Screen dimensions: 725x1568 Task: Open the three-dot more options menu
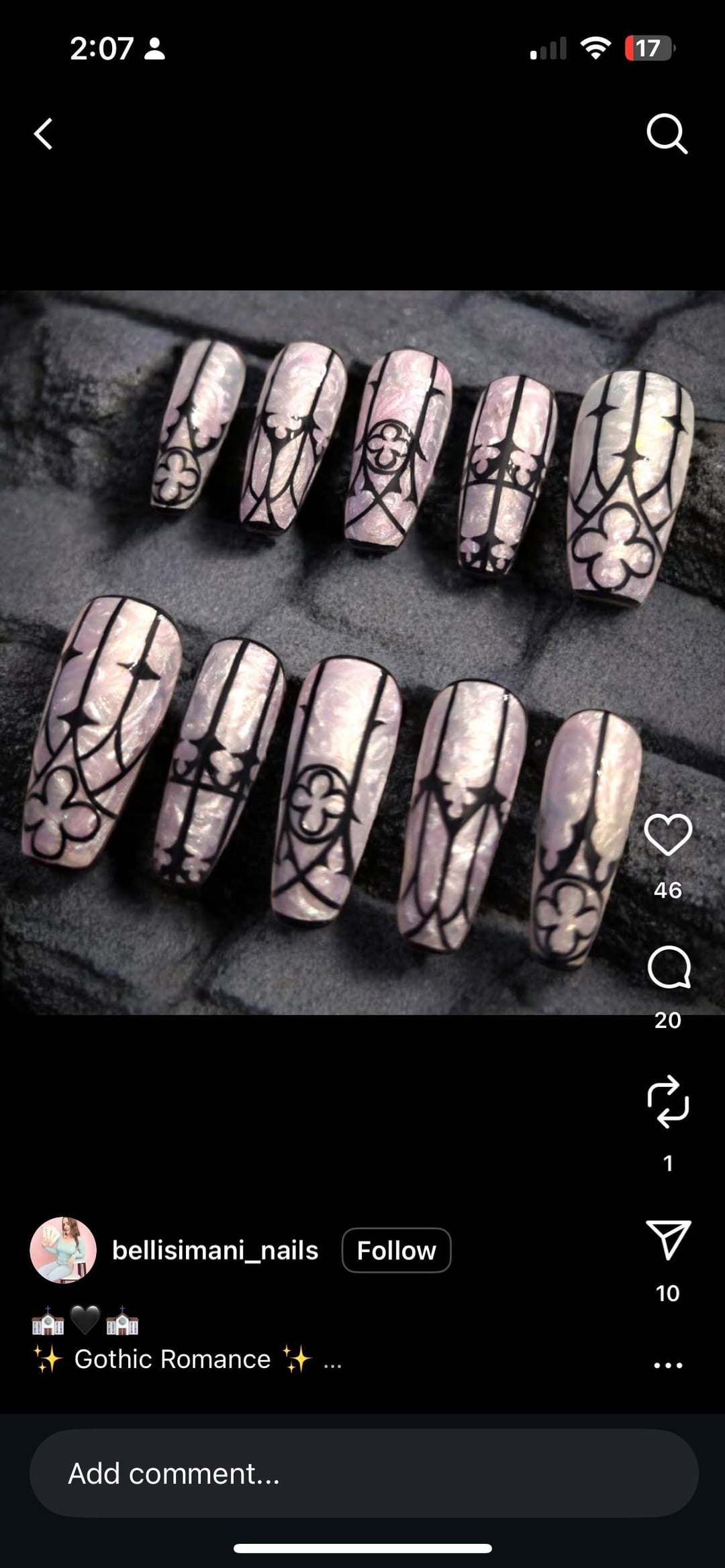click(x=667, y=1365)
